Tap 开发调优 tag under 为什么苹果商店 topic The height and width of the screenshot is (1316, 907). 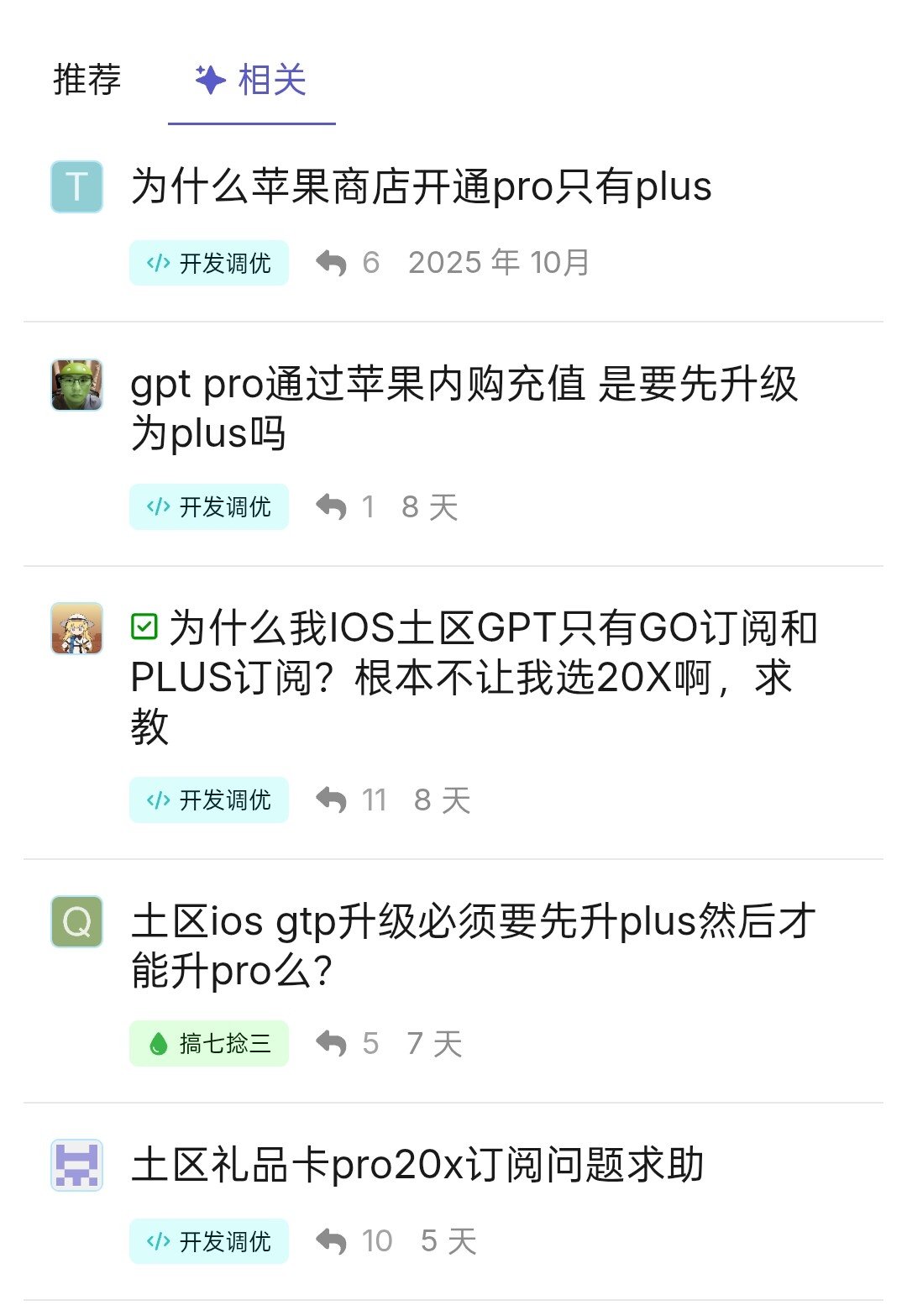209,263
